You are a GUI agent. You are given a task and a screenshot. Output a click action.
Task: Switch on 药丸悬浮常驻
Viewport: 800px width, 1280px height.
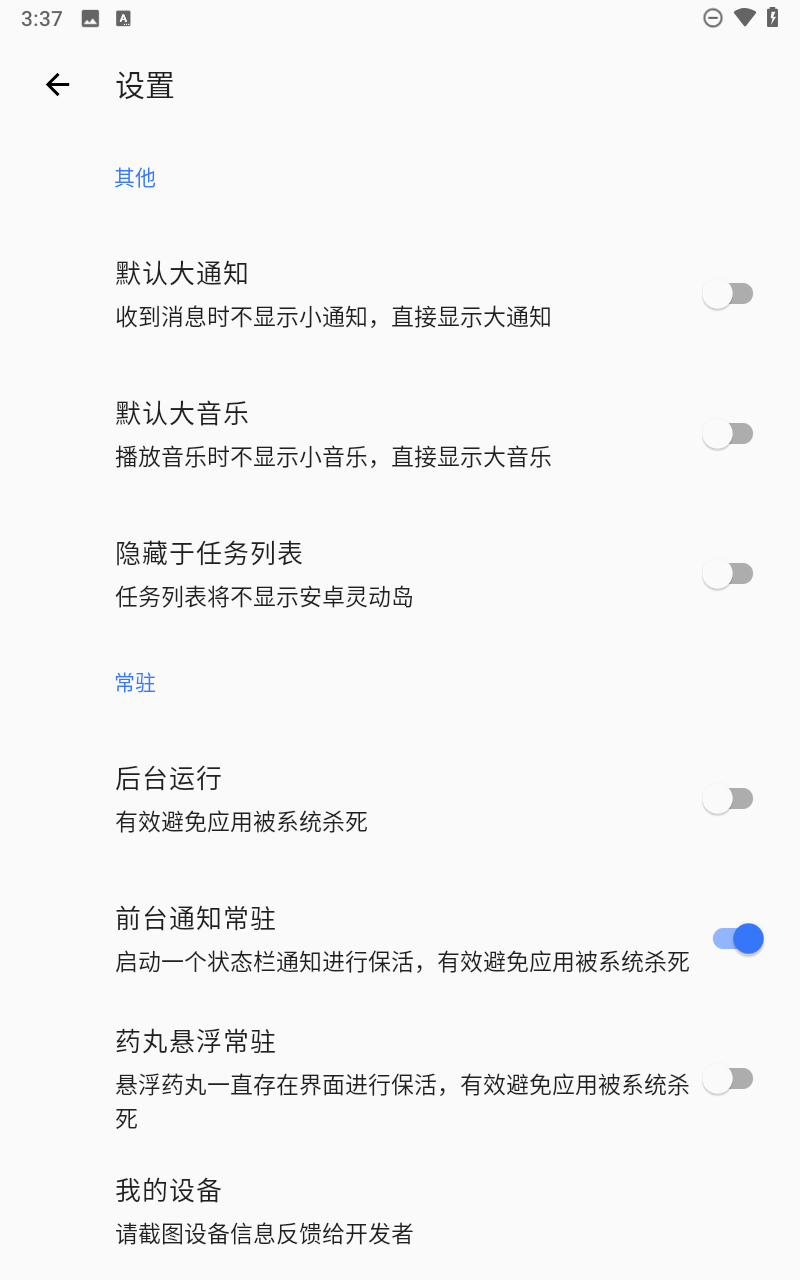pyautogui.click(x=728, y=1079)
